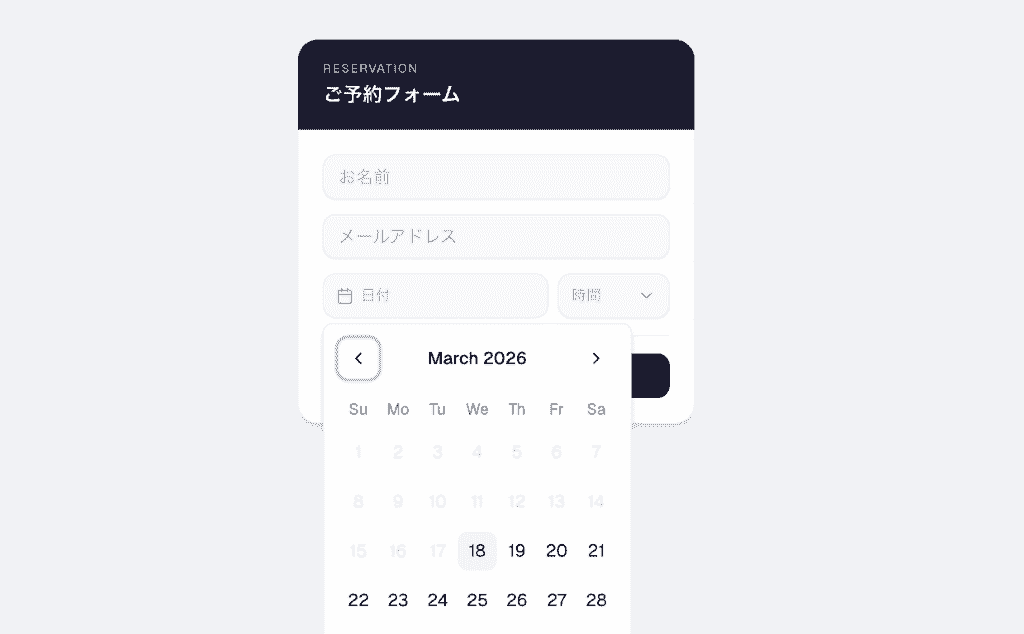
Task: Pick March 21 in the calendar
Action: point(596,551)
